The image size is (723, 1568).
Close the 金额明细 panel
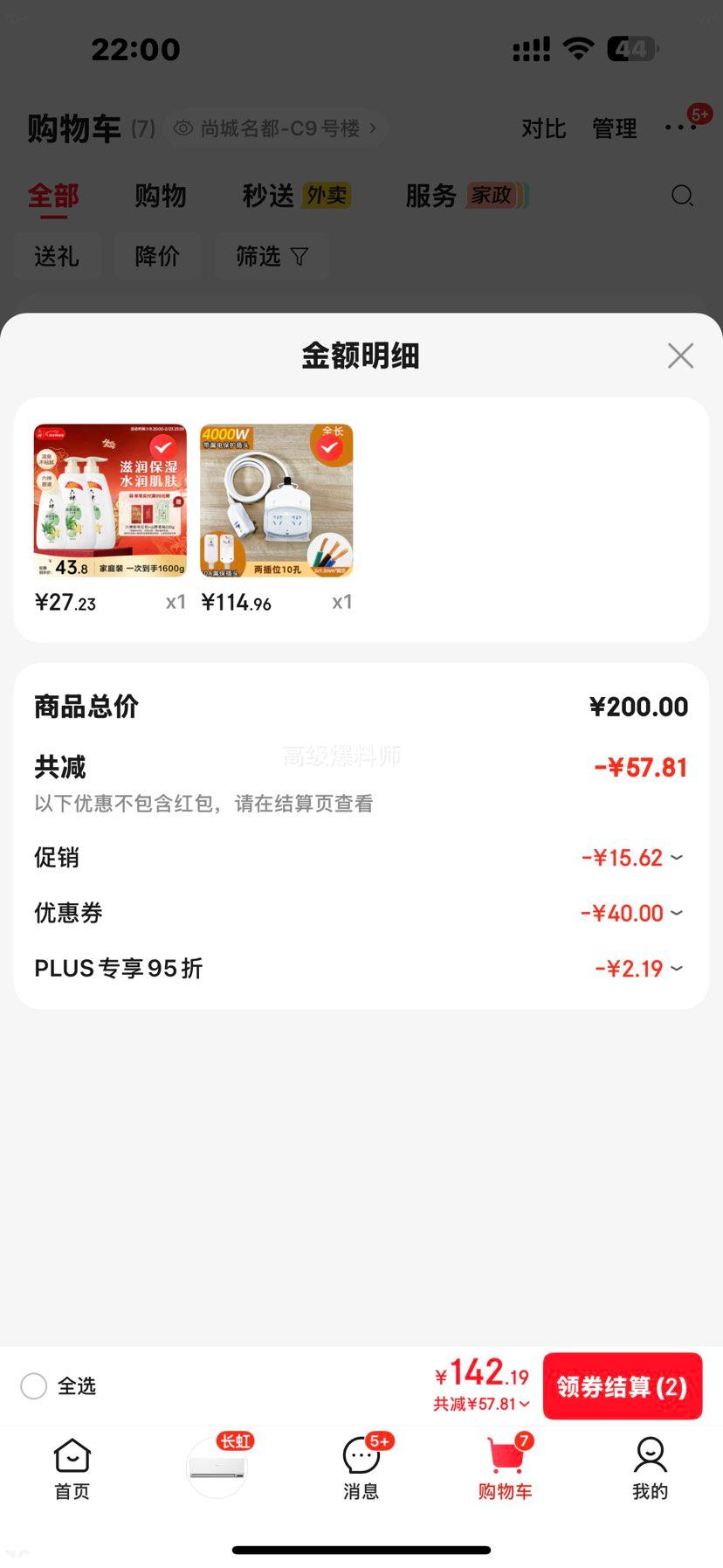pyautogui.click(x=680, y=356)
